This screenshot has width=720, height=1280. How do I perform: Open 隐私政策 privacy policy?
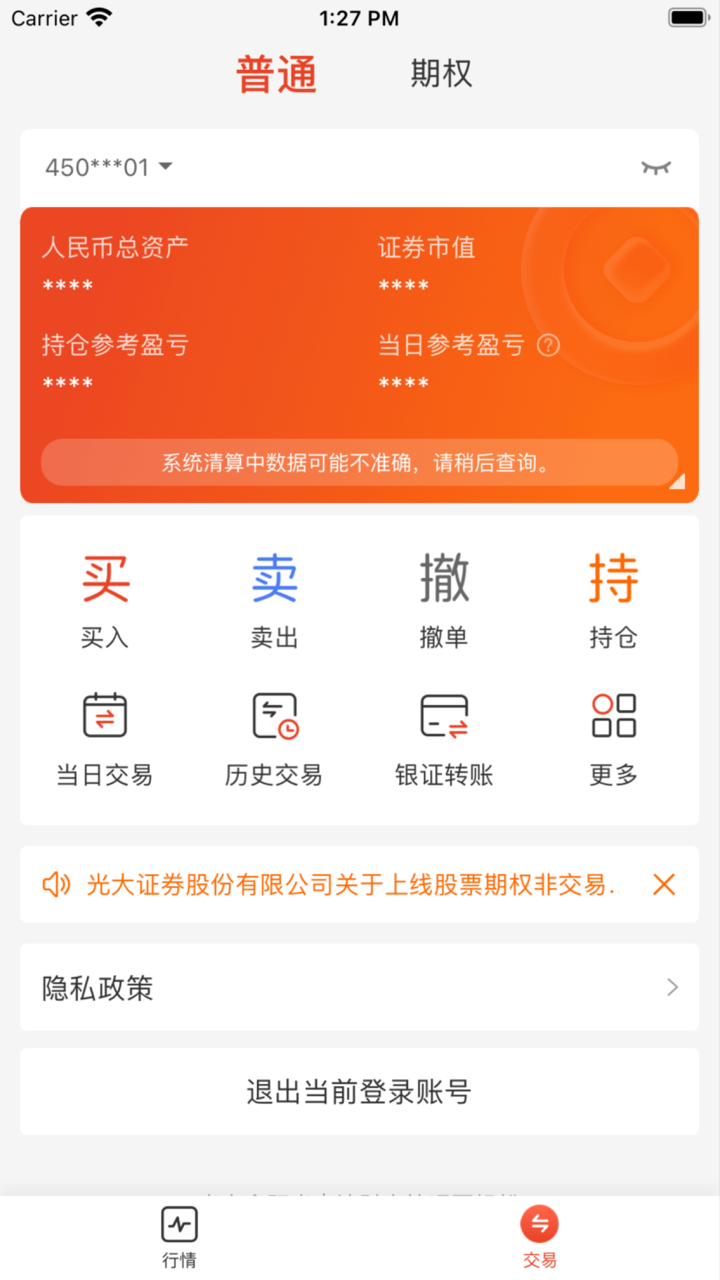359,988
